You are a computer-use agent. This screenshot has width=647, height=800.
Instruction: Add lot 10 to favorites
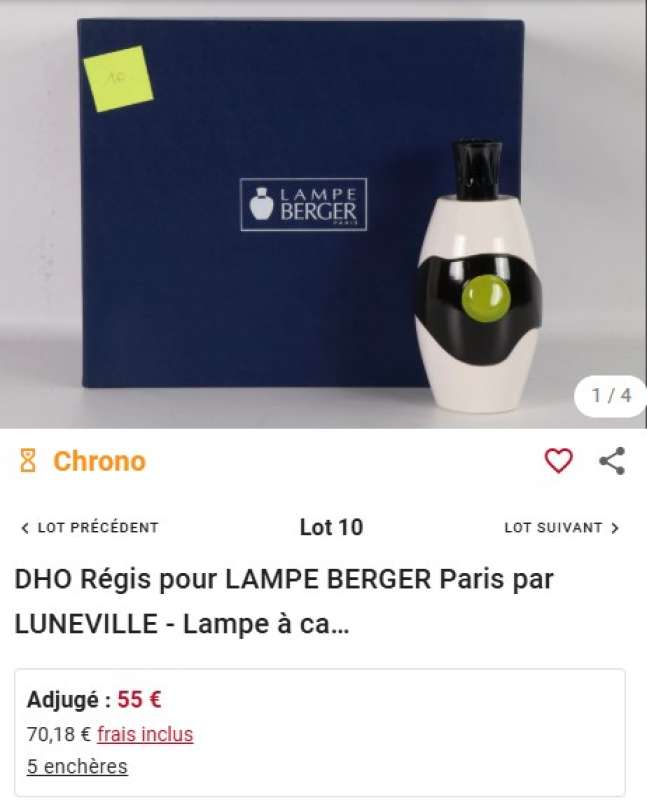(558, 461)
